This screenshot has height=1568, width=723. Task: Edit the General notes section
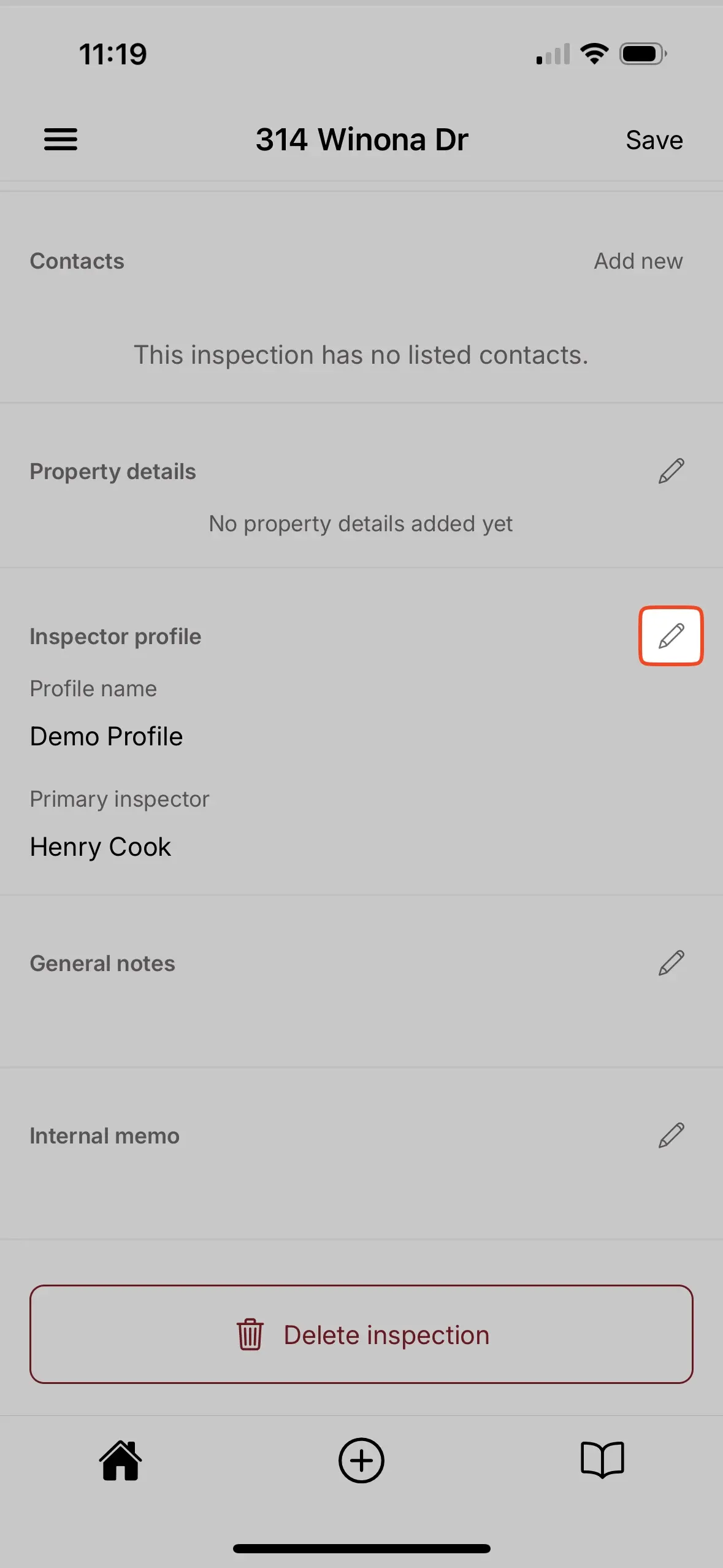[x=671, y=963]
